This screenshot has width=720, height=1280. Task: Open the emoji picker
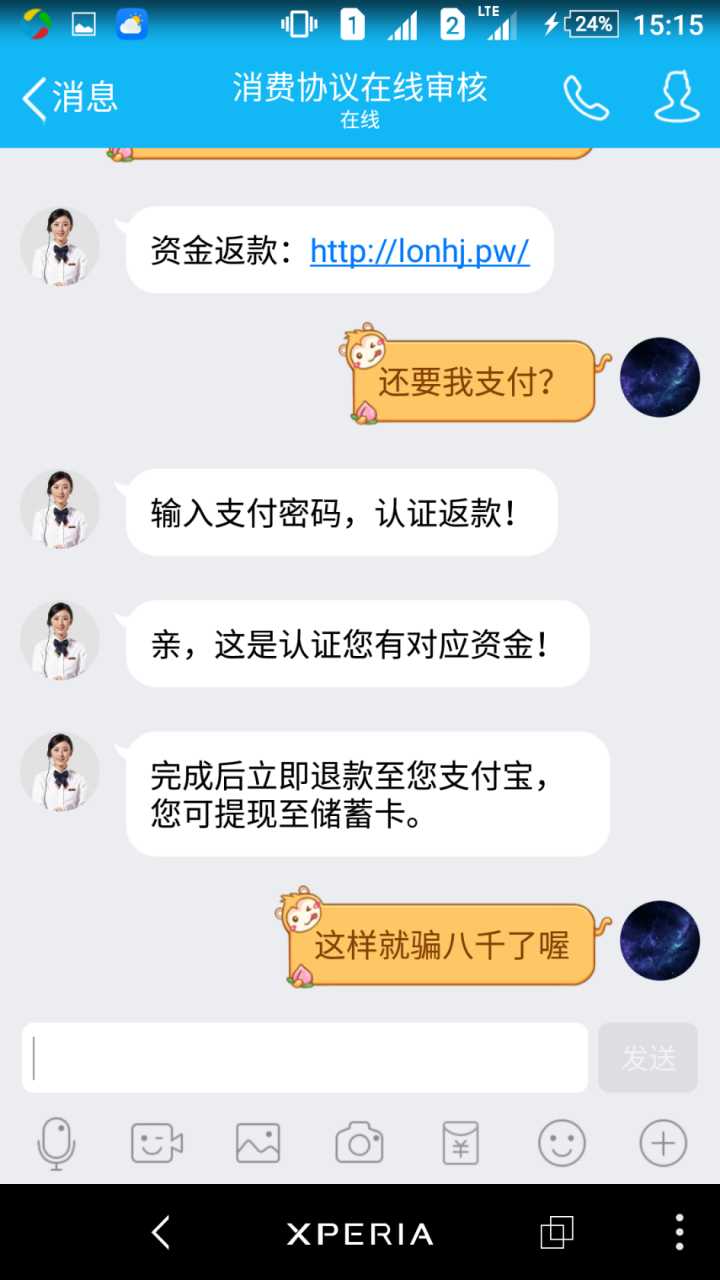[561, 1143]
